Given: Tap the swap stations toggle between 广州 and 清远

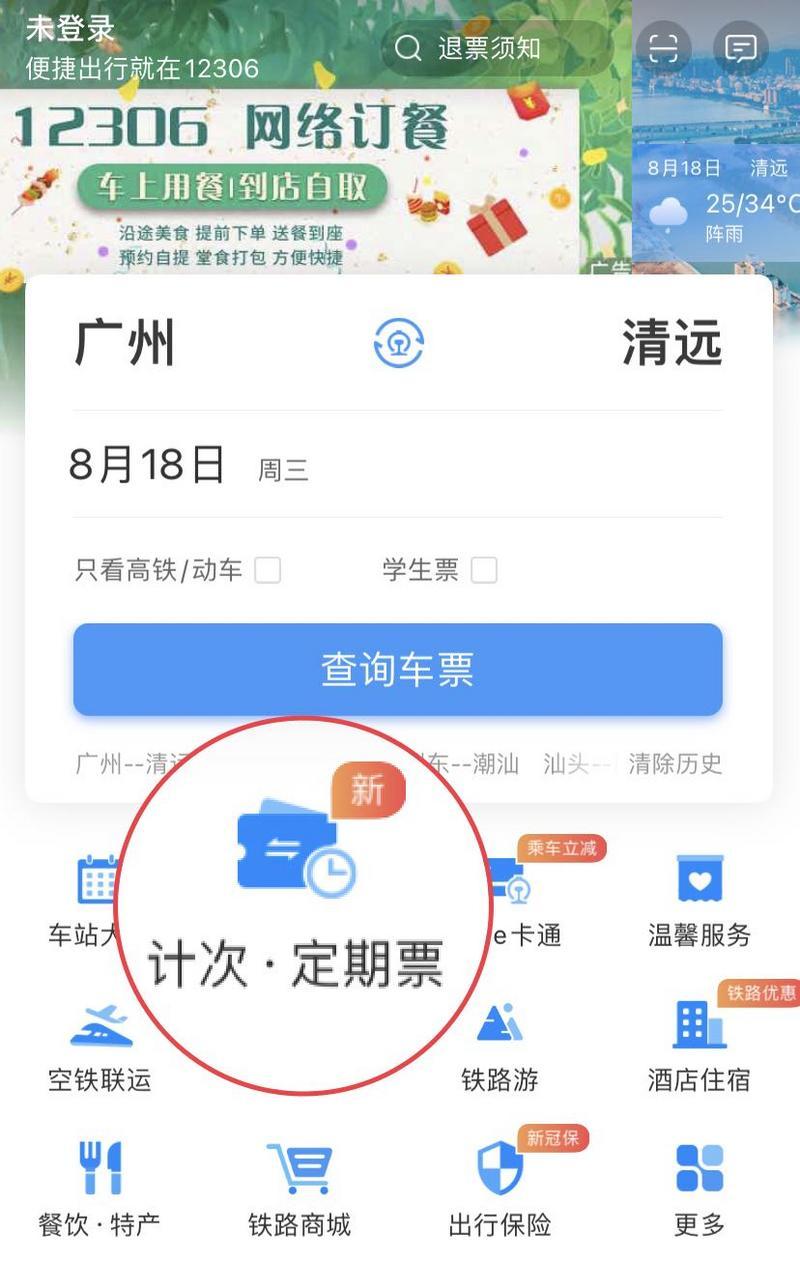Looking at the screenshot, I should (398, 341).
